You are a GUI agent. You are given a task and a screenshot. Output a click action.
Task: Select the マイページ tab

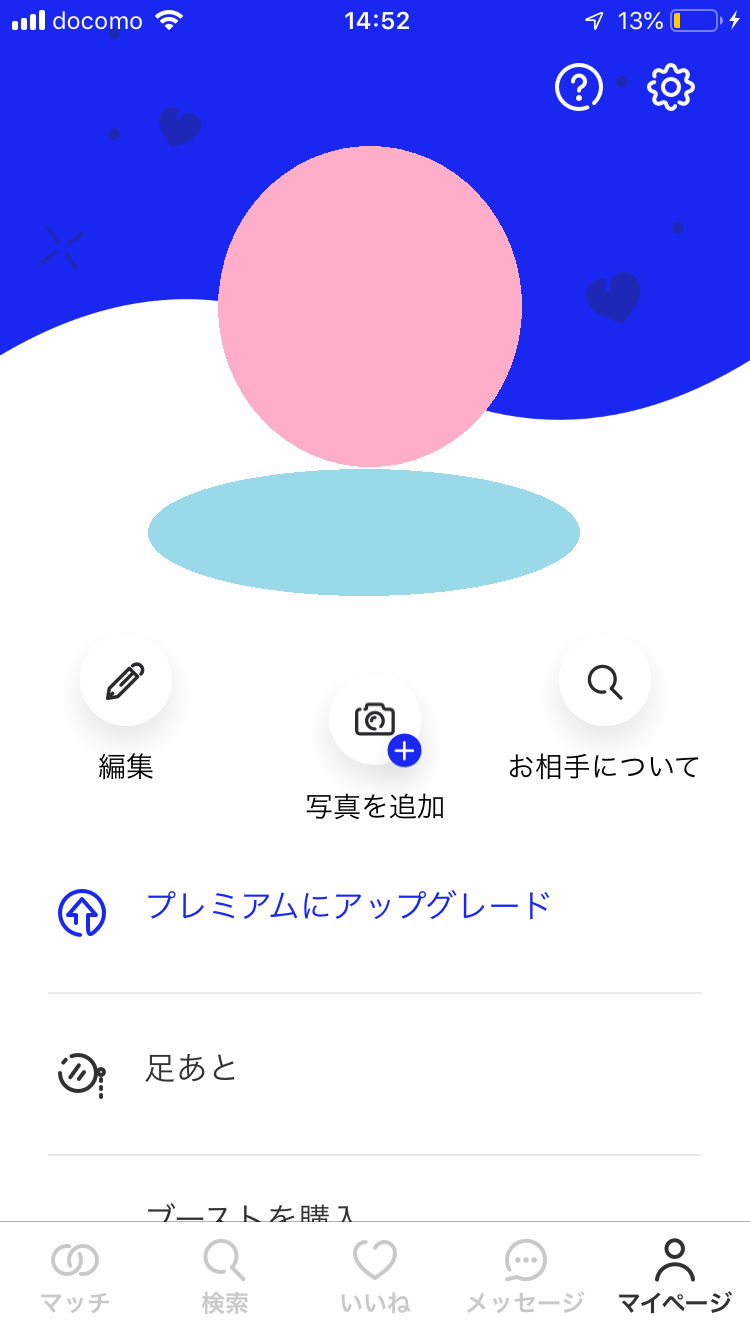click(675, 1276)
